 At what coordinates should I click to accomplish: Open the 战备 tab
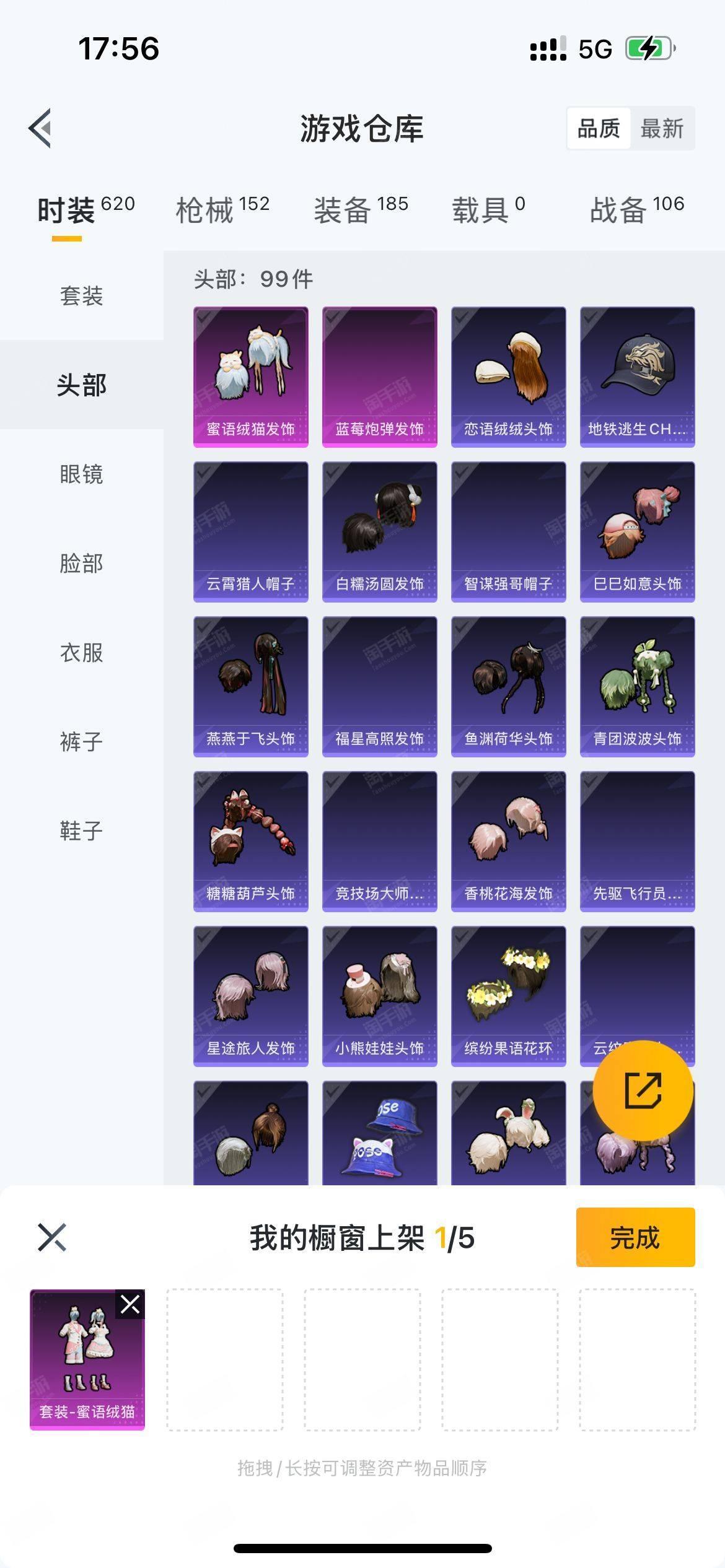tap(637, 209)
